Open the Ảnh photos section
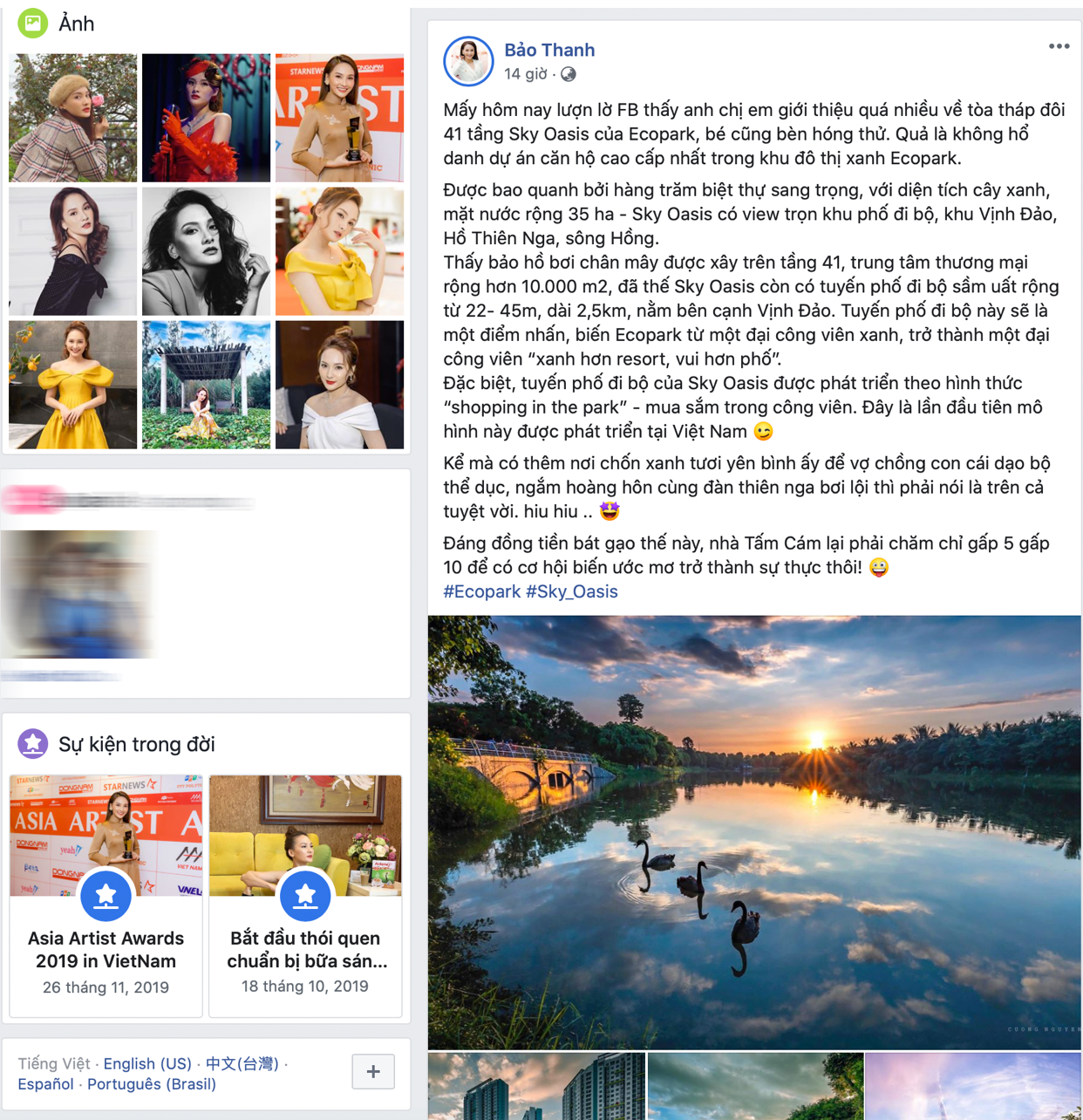Viewport: 1083px width, 1120px height. [76, 24]
